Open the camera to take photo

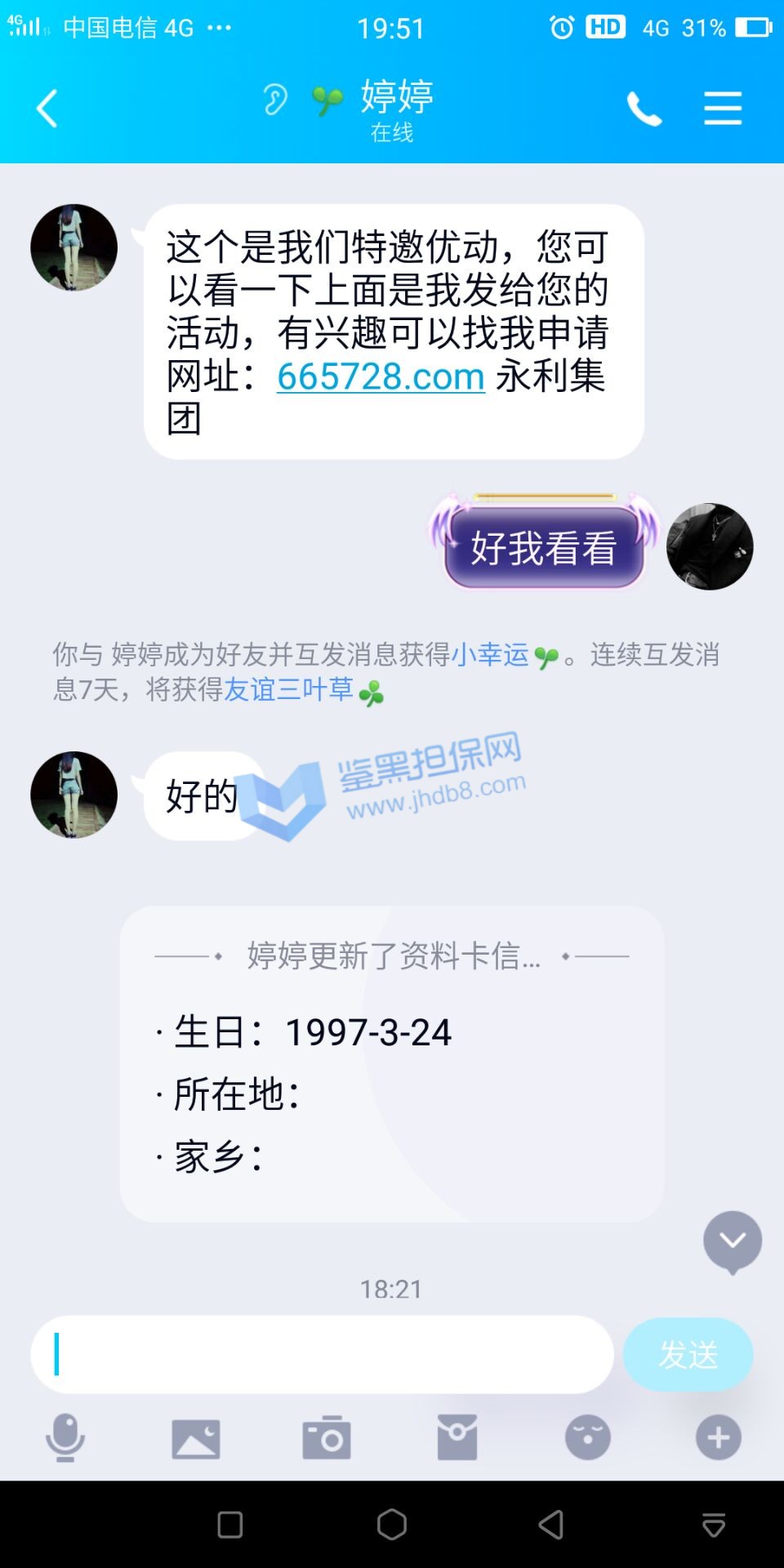[327, 1437]
